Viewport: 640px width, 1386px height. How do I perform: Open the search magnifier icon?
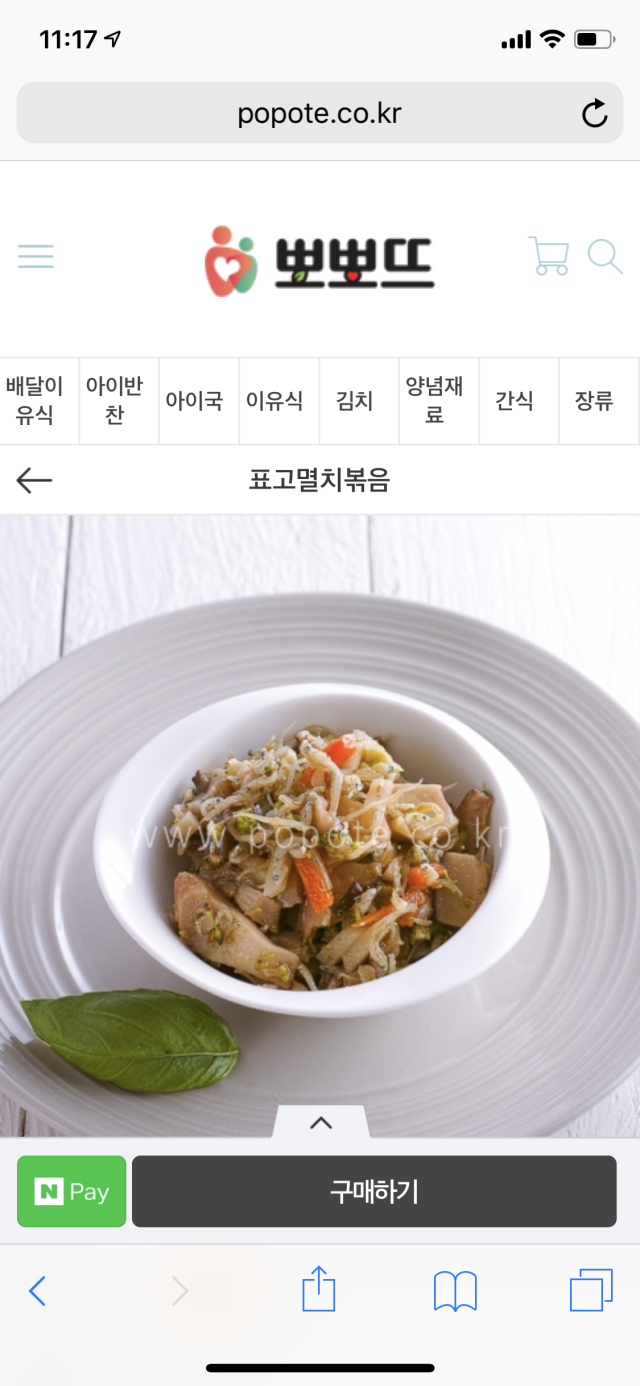605,256
